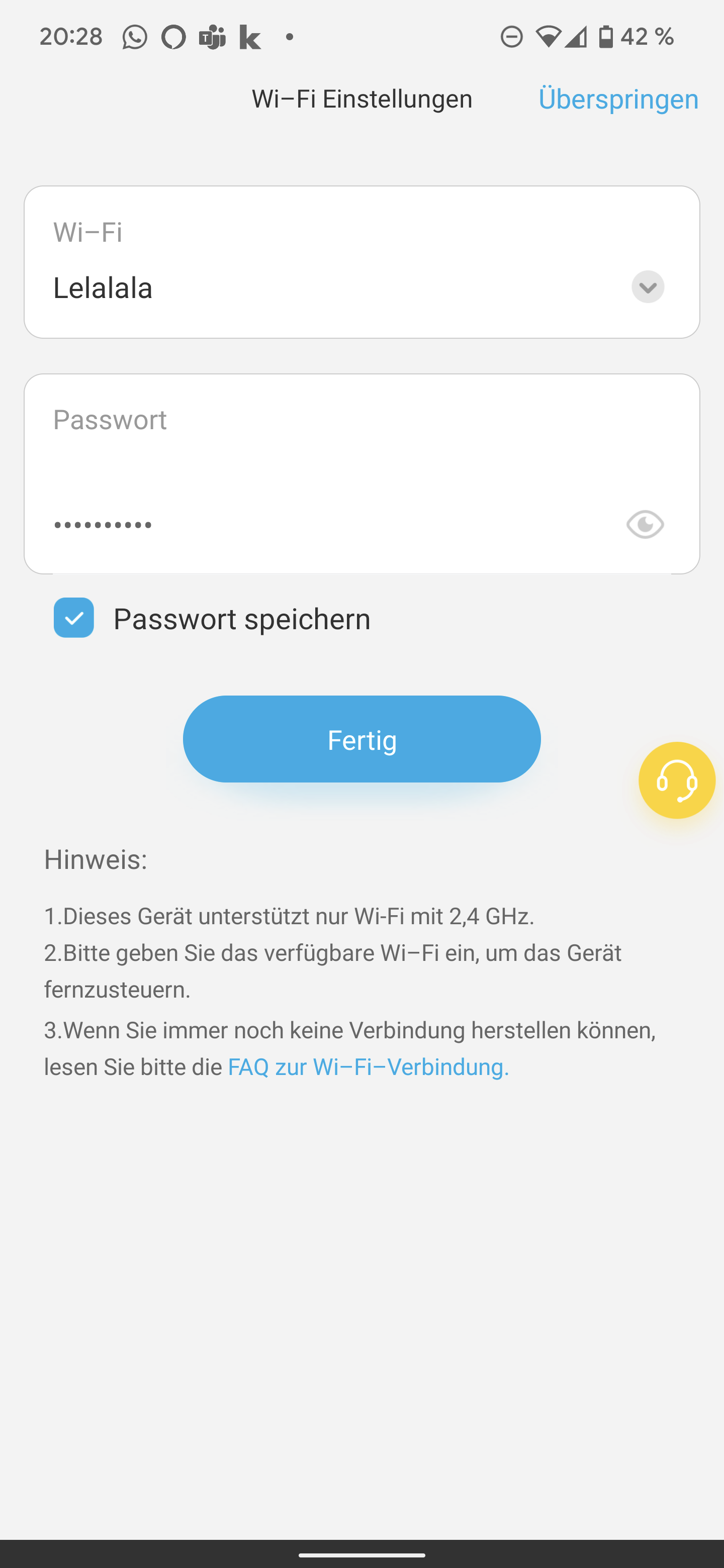724x1568 pixels.
Task: Confirm with the Fertig button
Action: coord(361,739)
